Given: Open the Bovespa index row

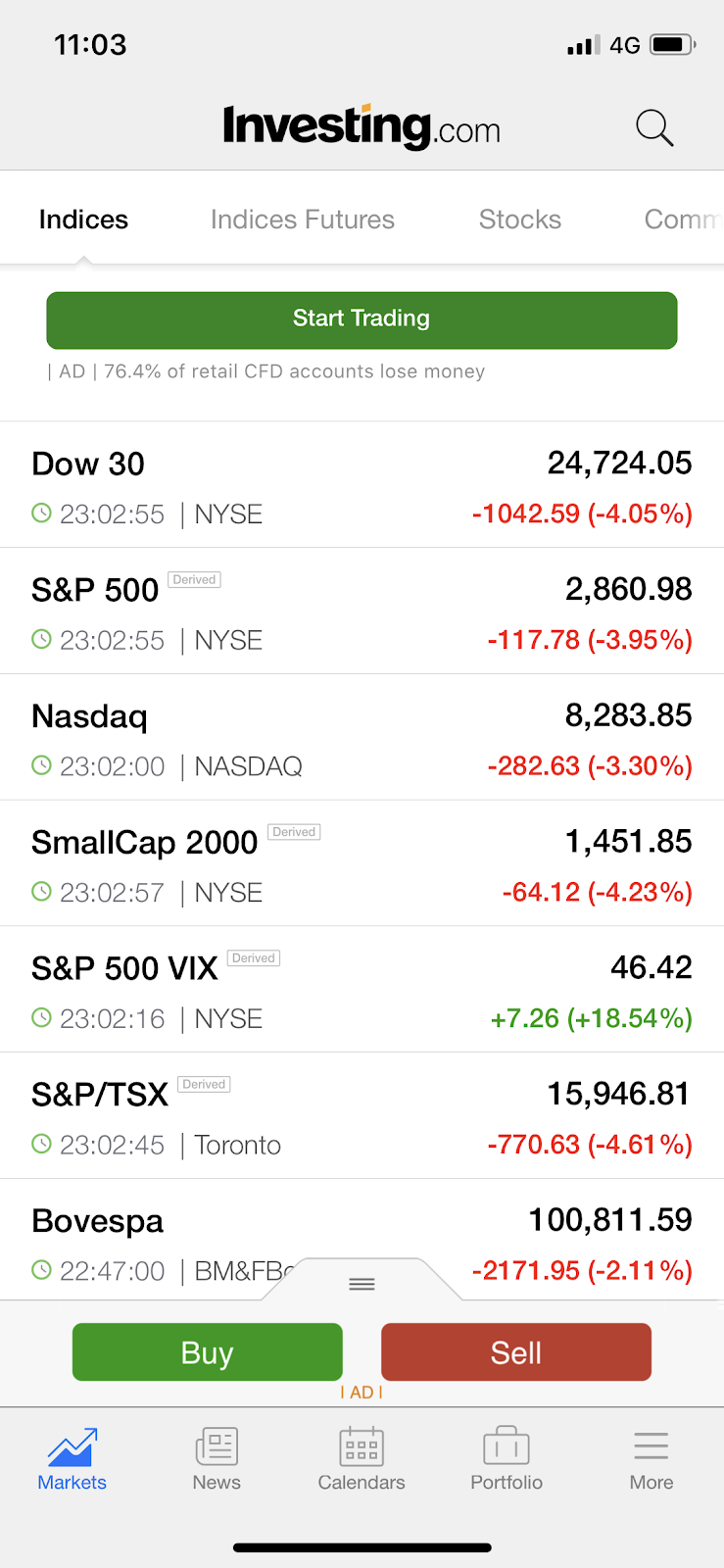Looking at the screenshot, I should (x=362, y=1240).
